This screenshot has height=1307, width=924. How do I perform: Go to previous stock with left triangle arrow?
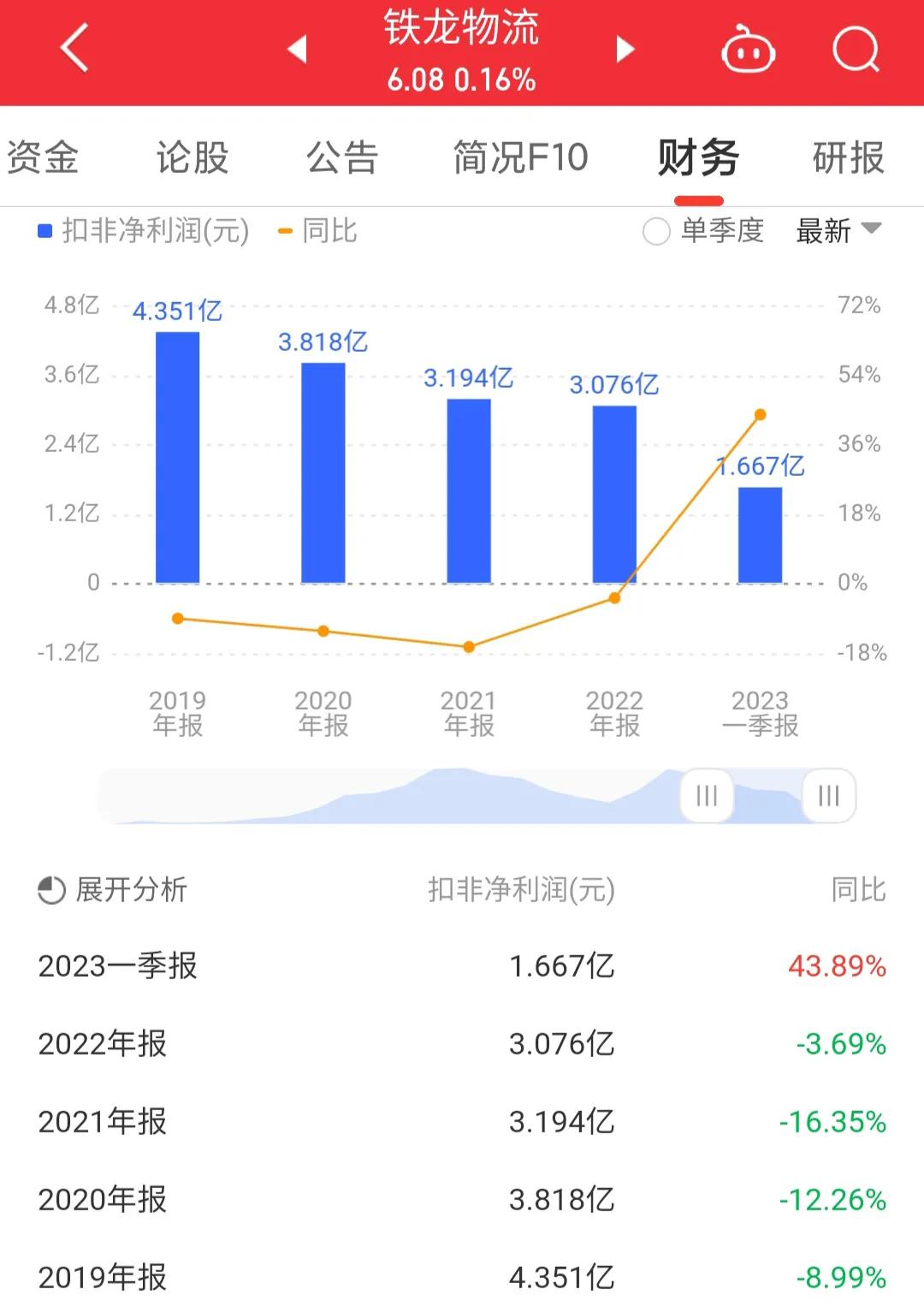click(x=297, y=50)
